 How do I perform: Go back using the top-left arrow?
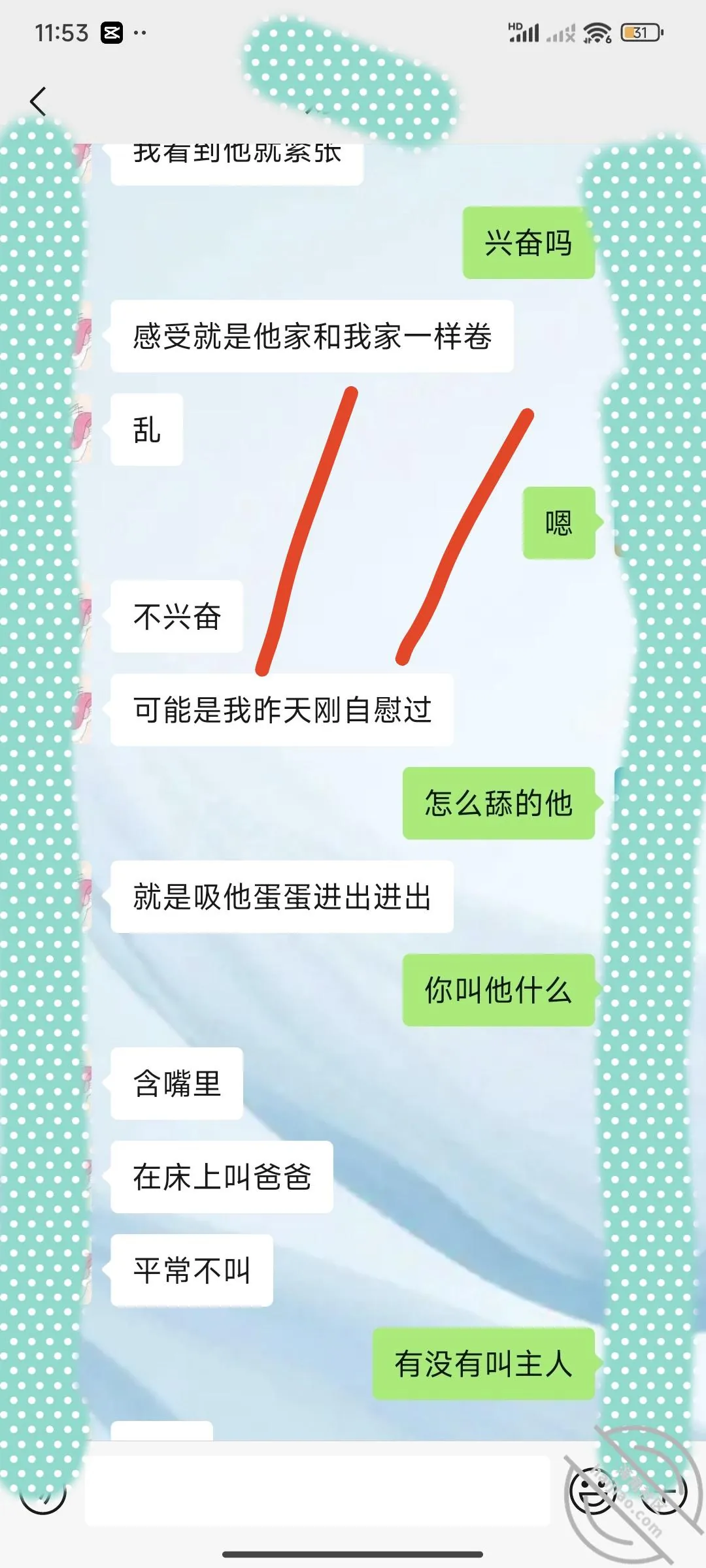coord(38,101)
